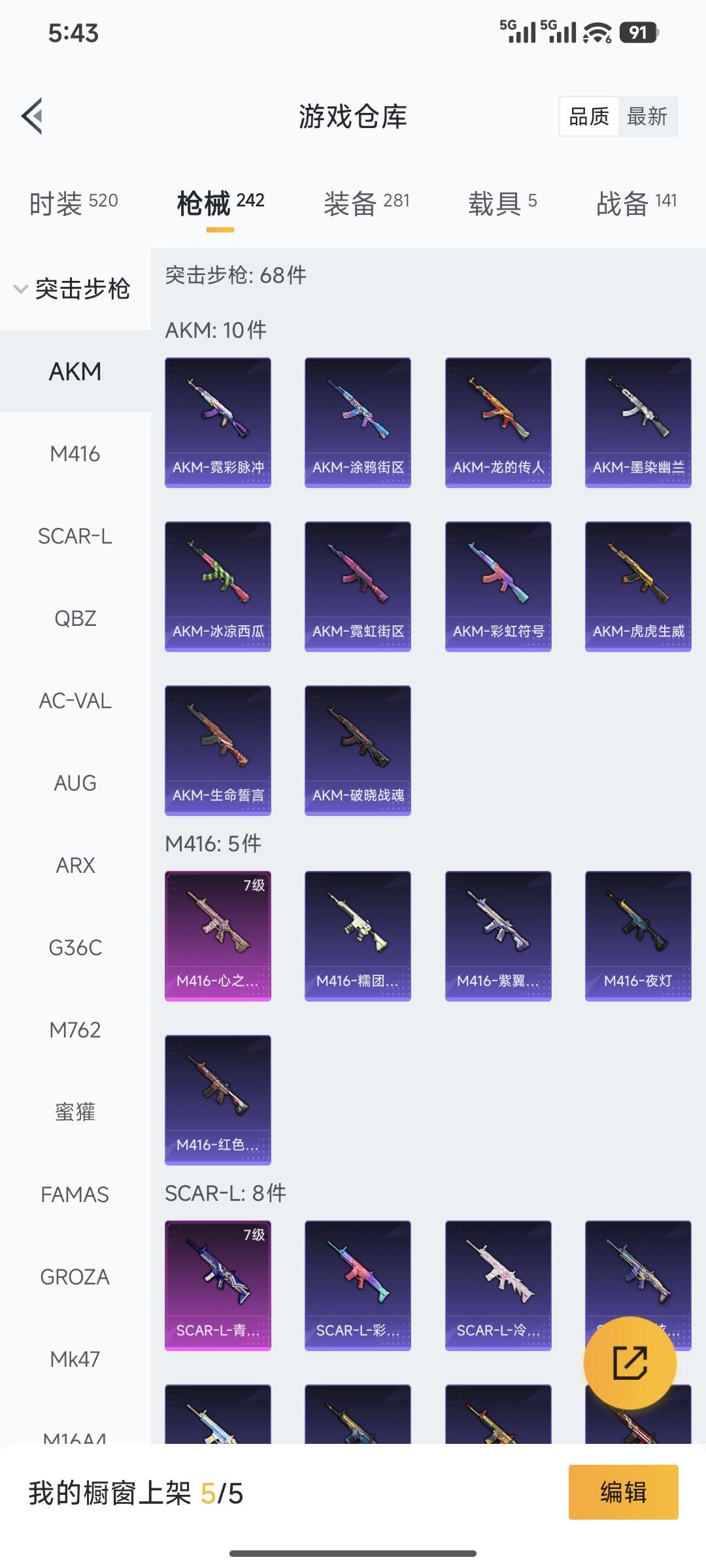View the AKM-虎虎生威 skin

(x=638, y=586)
